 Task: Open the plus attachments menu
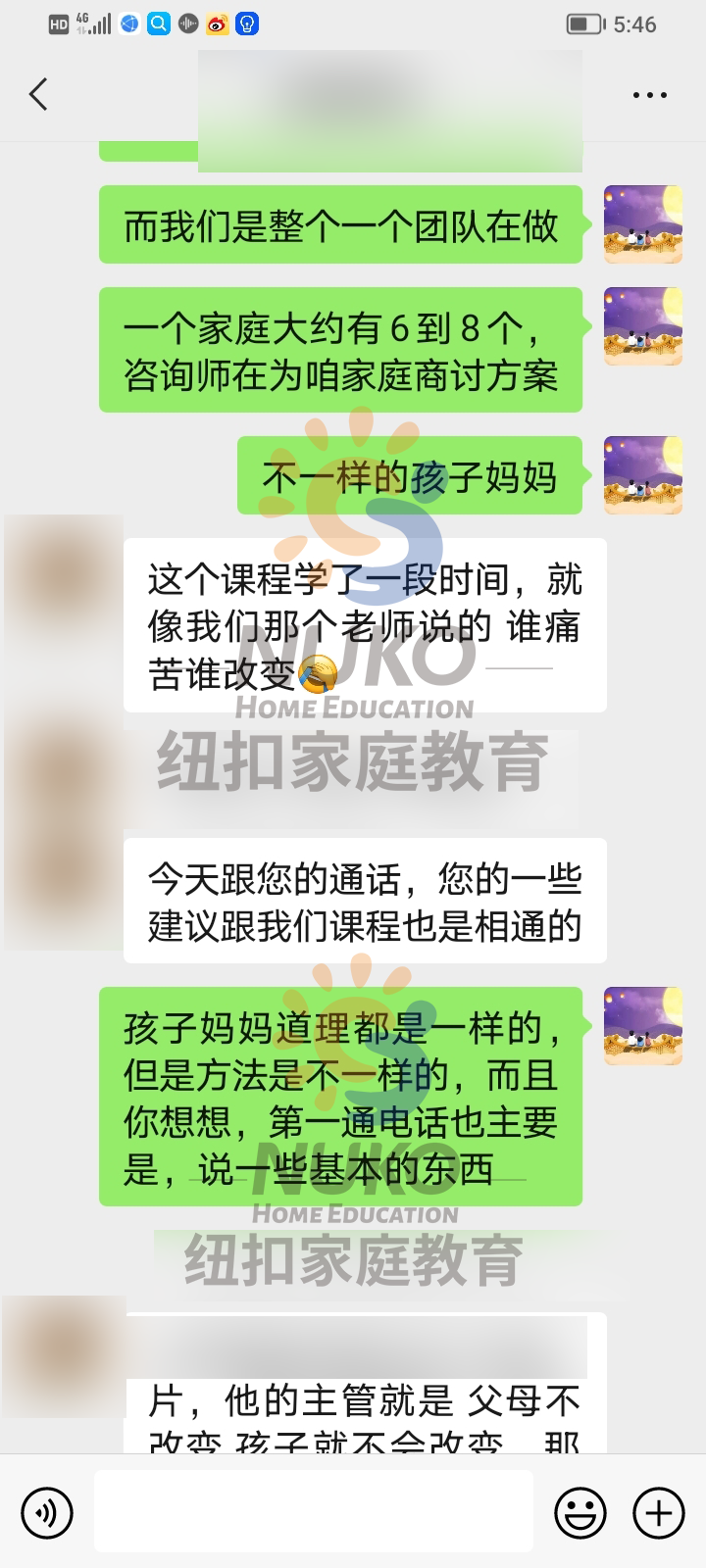[x=658, y=1512]
